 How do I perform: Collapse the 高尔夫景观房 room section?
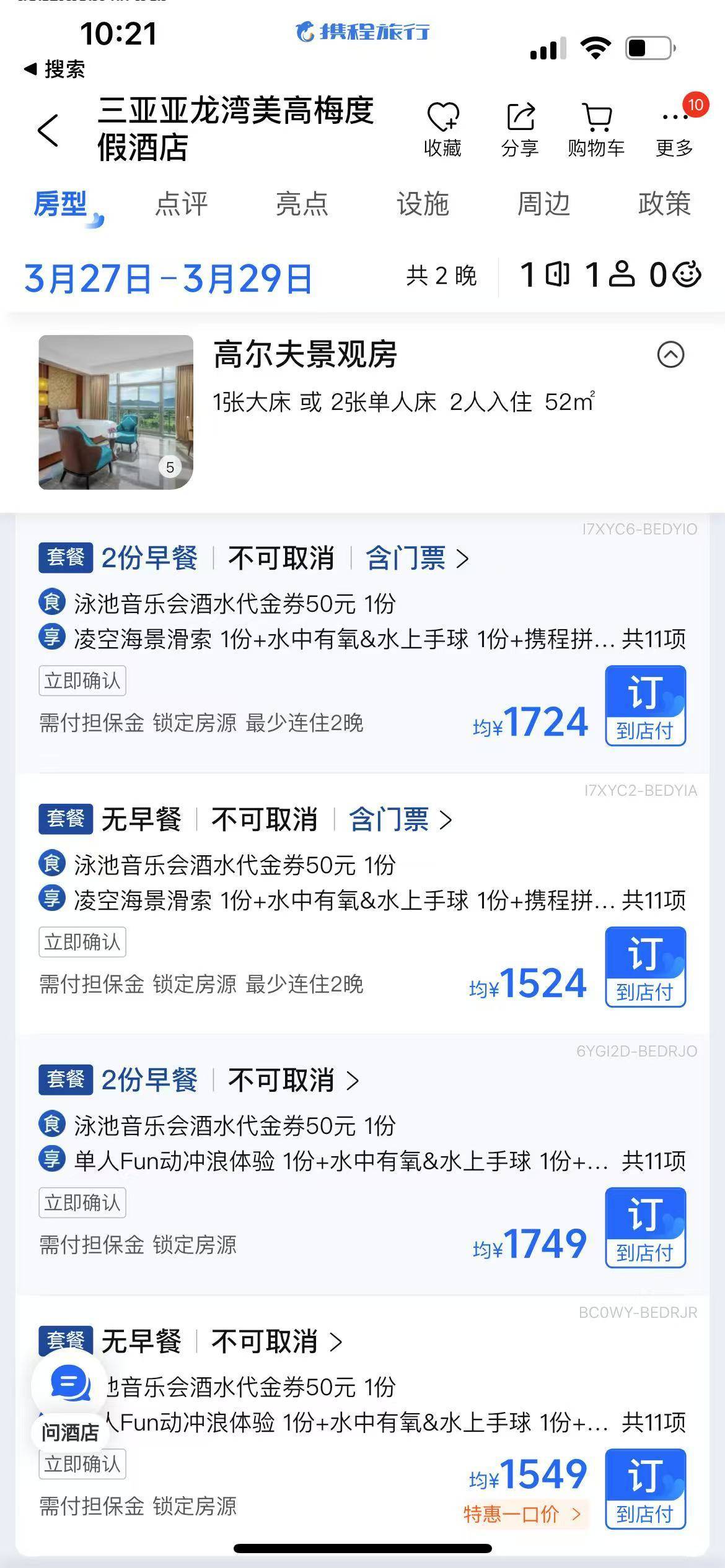click(x=670, y=355)
